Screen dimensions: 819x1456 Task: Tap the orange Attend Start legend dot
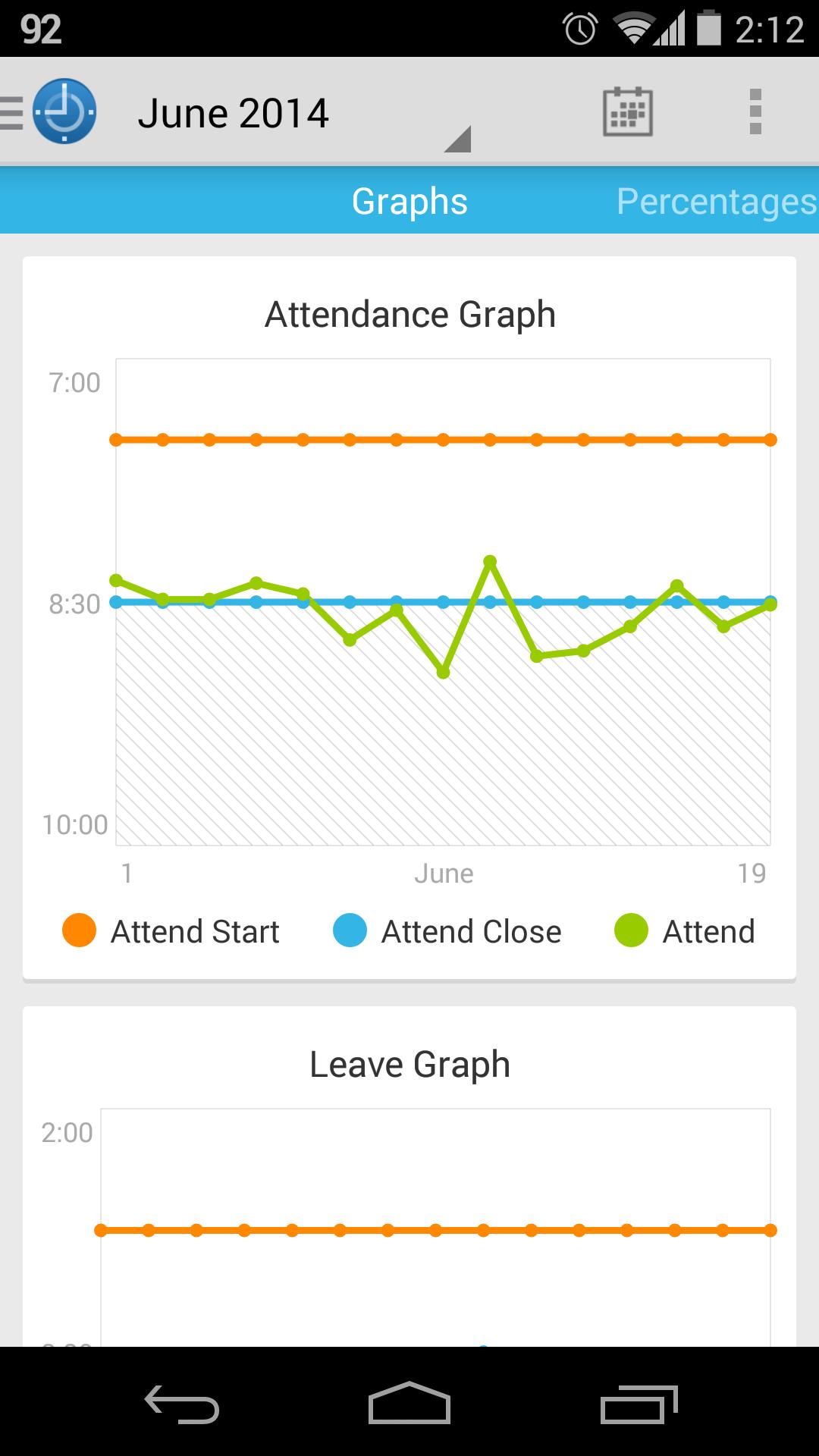[79, 931]
